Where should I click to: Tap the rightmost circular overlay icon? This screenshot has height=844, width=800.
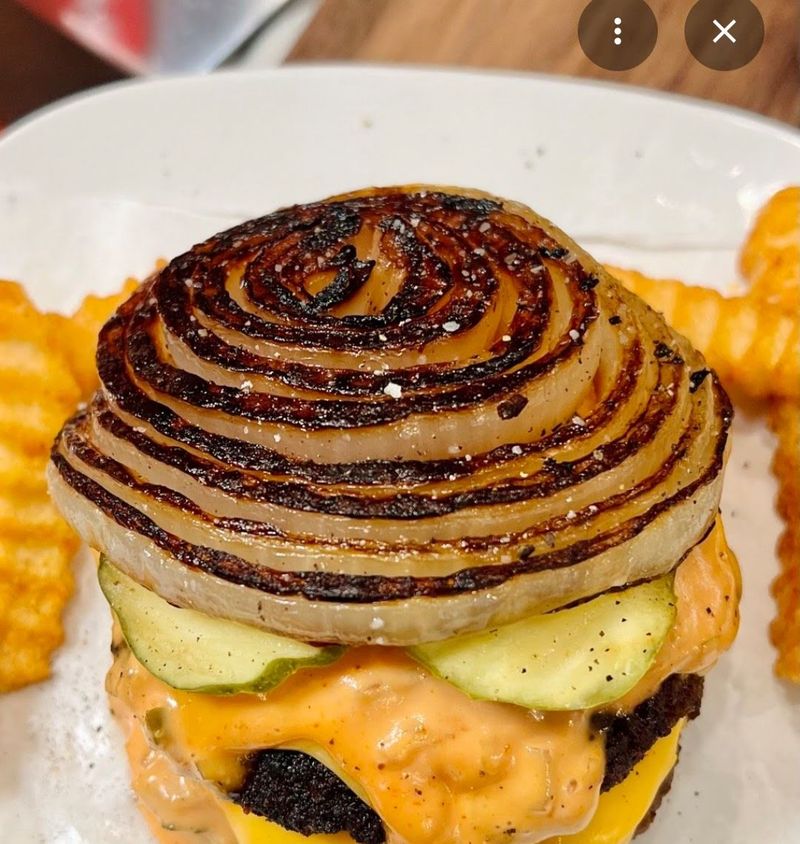723,31
